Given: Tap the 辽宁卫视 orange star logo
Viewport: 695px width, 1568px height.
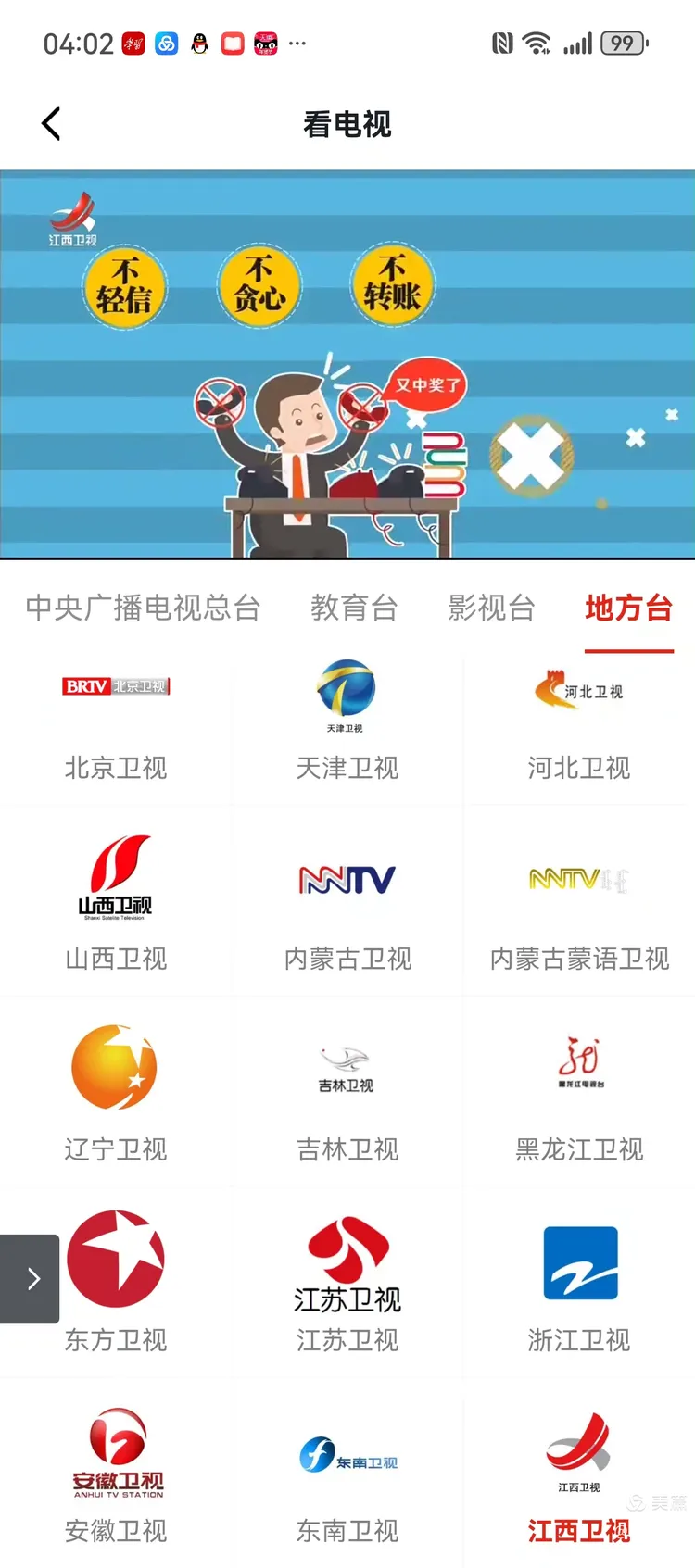Looking at the screenshot, I should [115, 1066].
